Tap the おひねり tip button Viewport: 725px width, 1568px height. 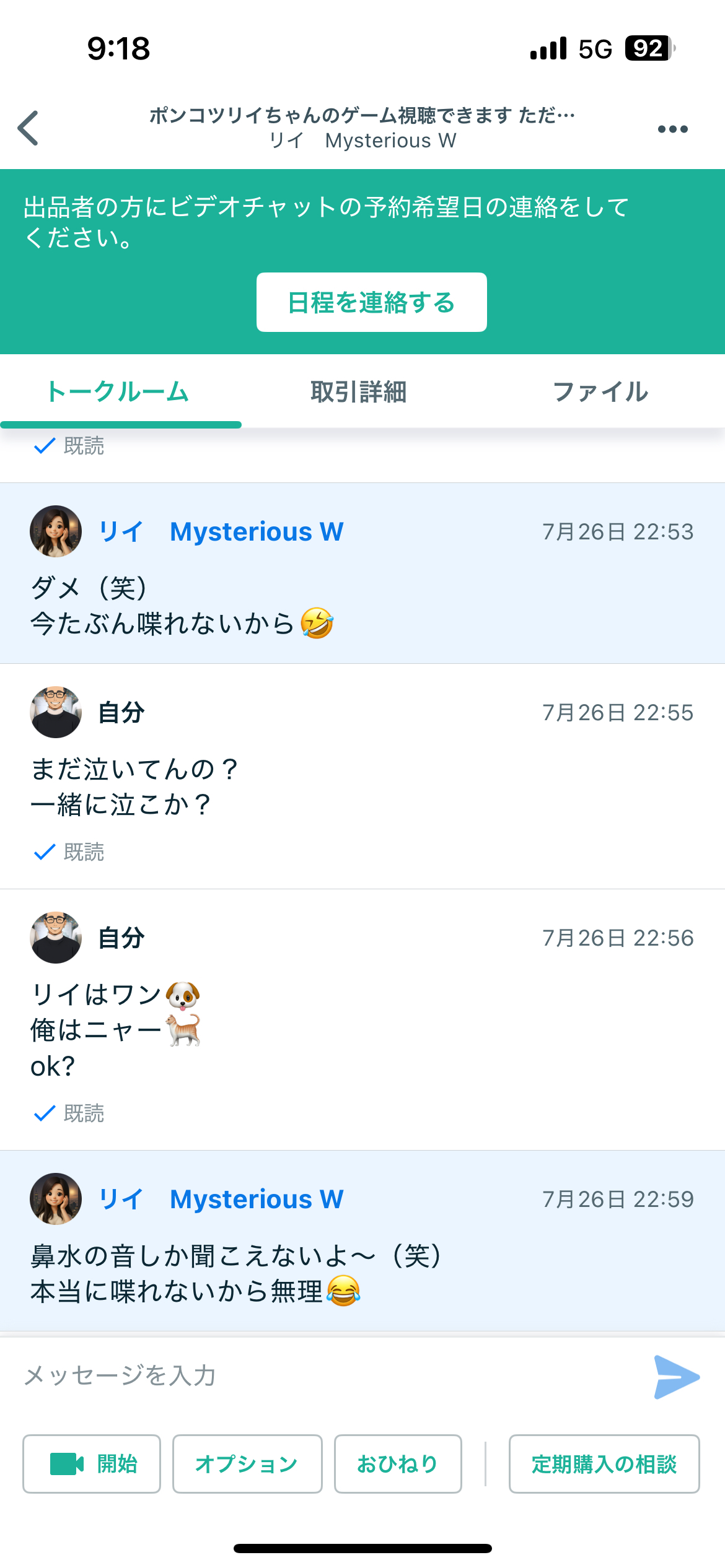point(398,1464)
